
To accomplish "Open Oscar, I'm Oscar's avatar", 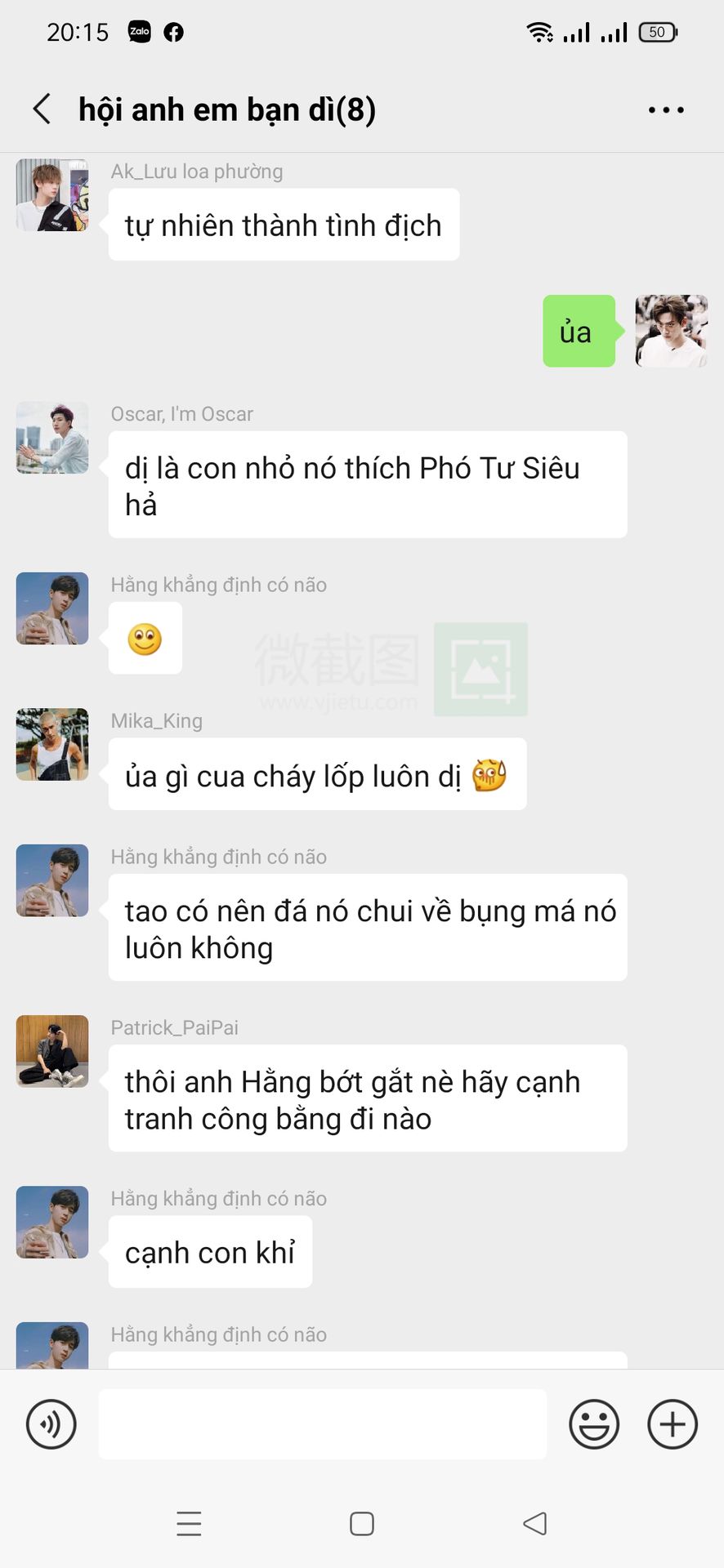I will coord(52,438).
